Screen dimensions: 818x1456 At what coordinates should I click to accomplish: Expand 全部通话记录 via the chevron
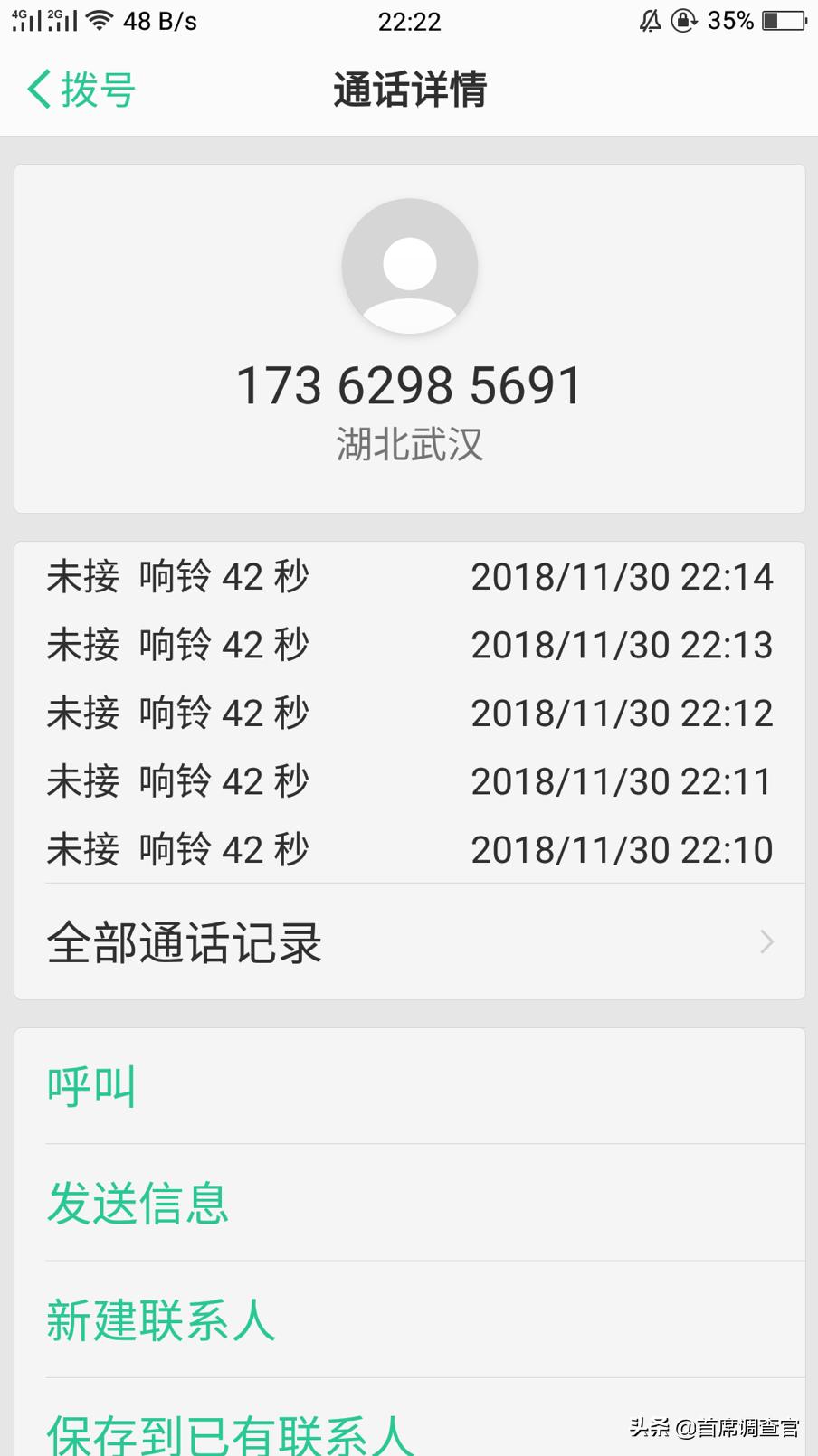coord(766,941)
